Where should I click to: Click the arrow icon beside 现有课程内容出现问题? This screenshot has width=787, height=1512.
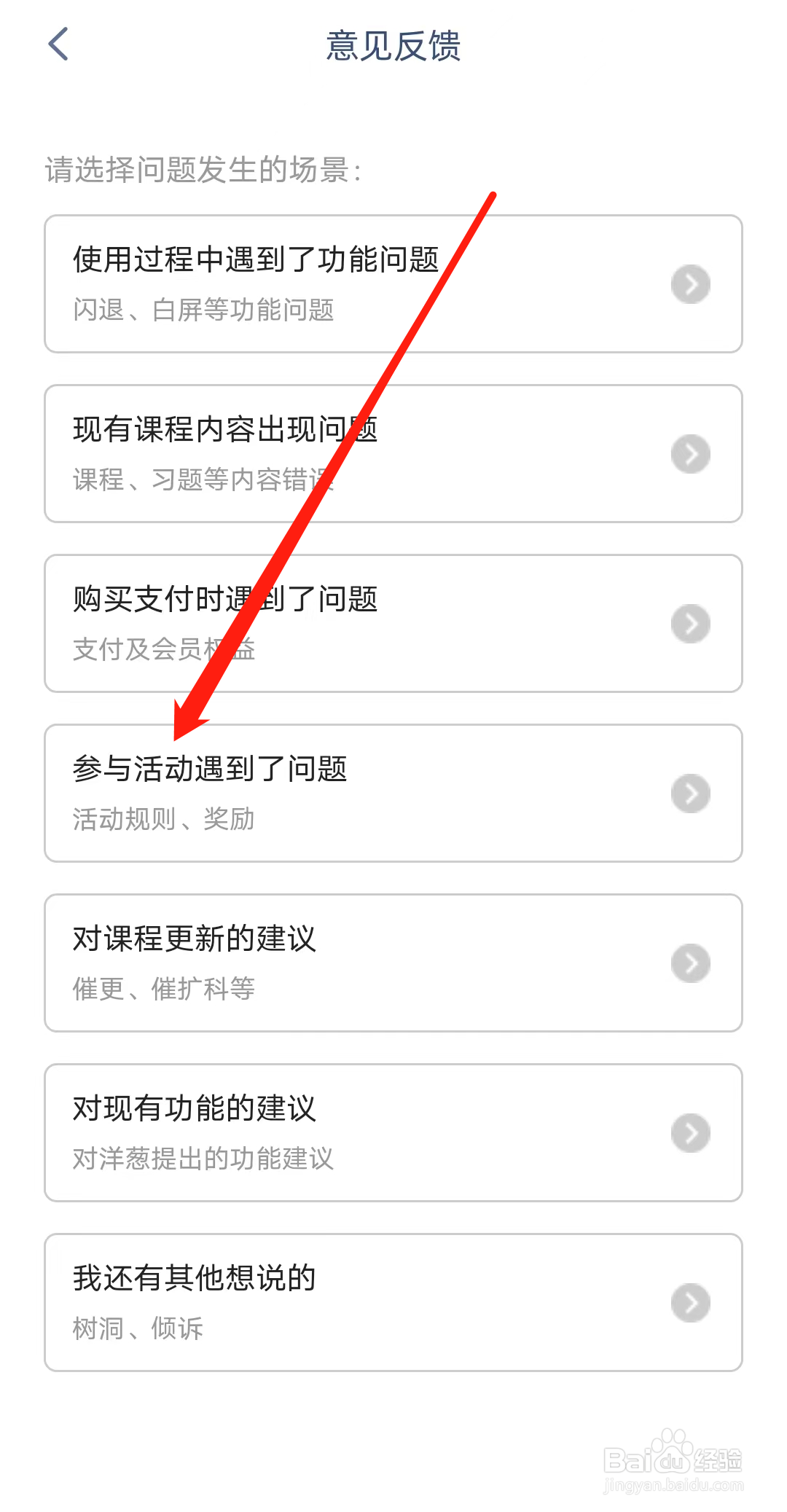coord(690,453)
